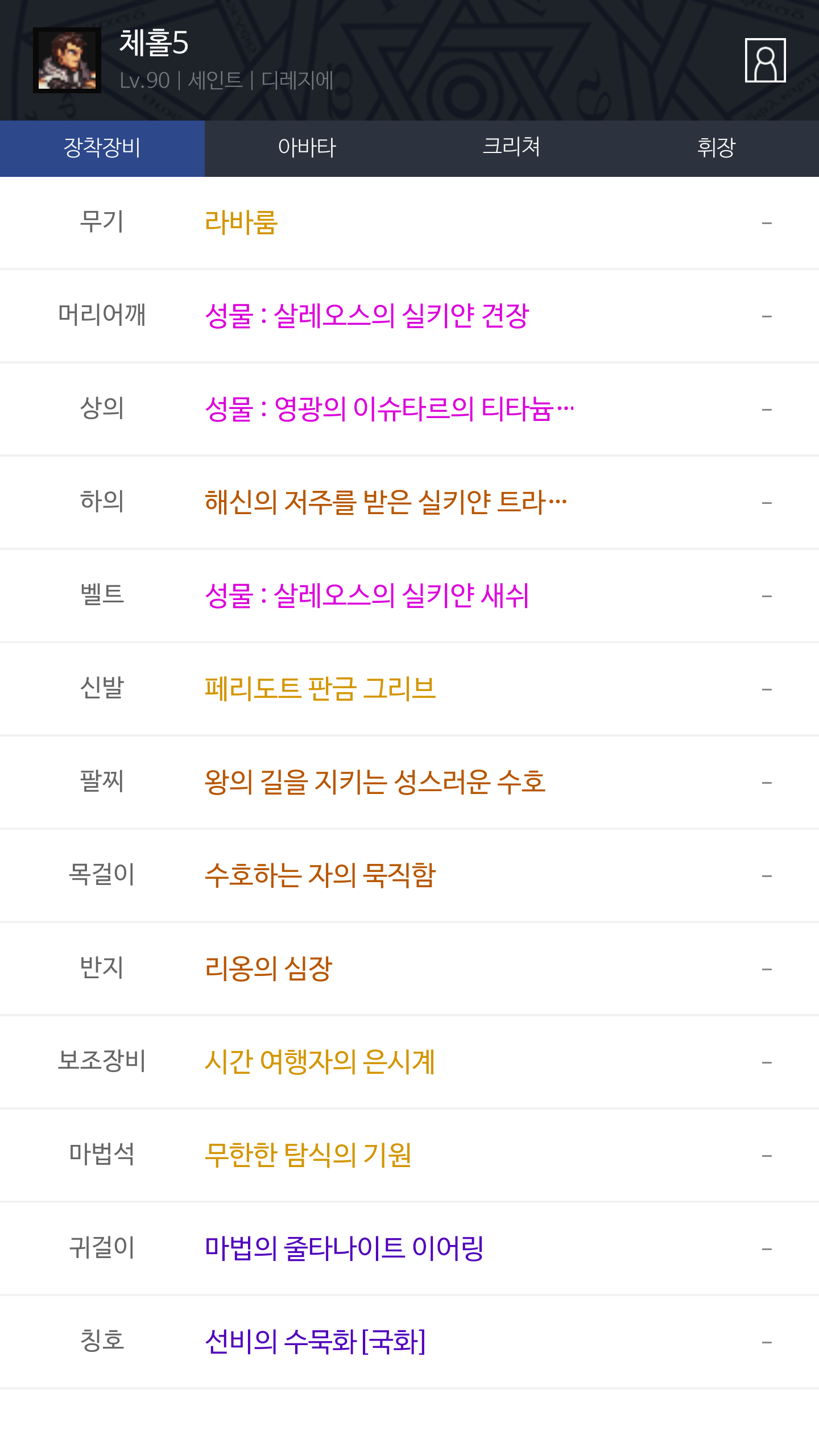Image resolution: width=819 pixels, height=1456 pixels.
Task: Open 성물 : 살레오스의 실키얀 새쉬
Action: [367, 595]
